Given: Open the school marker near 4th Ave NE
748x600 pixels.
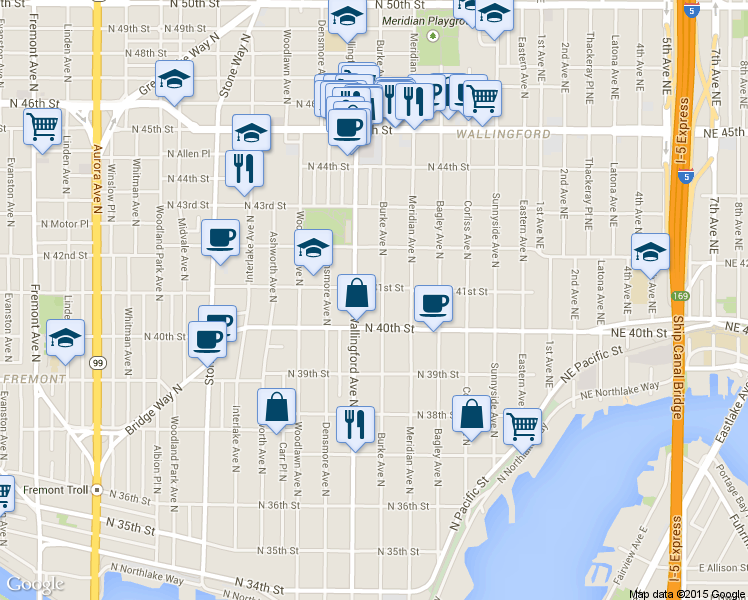Looking at the screenshot, I should coord(650,254).
